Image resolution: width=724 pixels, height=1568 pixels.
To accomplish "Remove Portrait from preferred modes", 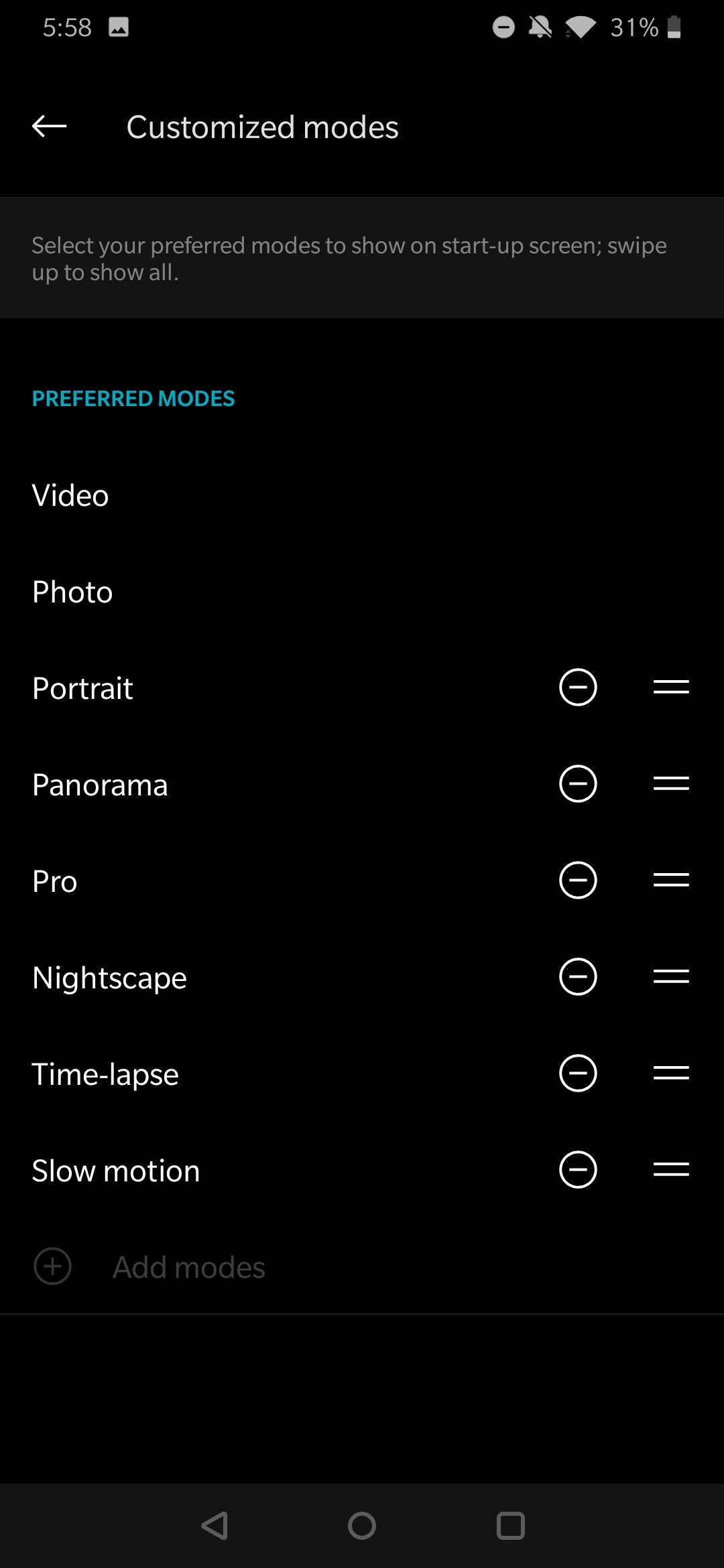I will tap(577, 687).
